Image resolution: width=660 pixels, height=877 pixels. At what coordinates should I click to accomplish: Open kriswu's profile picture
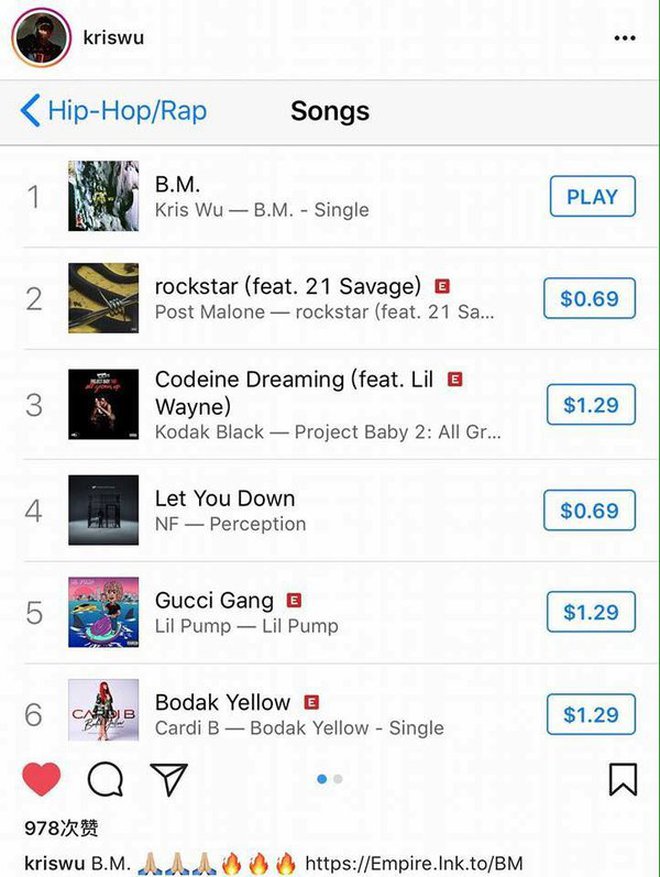point(41,38)
